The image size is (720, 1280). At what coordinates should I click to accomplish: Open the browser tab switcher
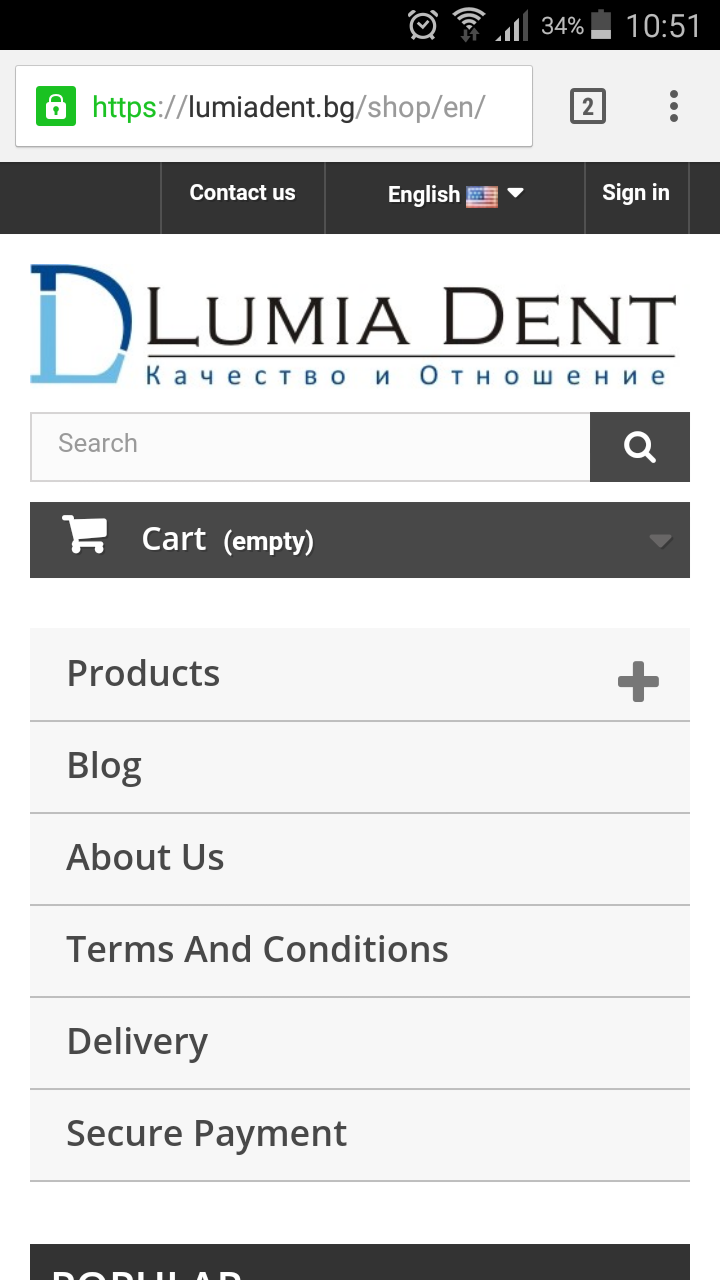point(588,106)
